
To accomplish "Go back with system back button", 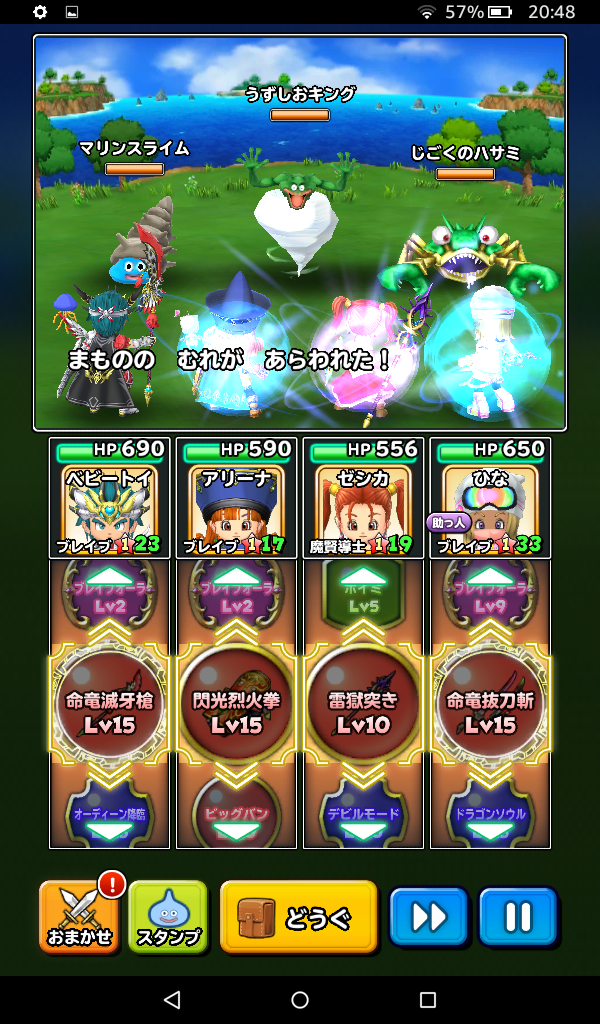I will pos(171,1000).
